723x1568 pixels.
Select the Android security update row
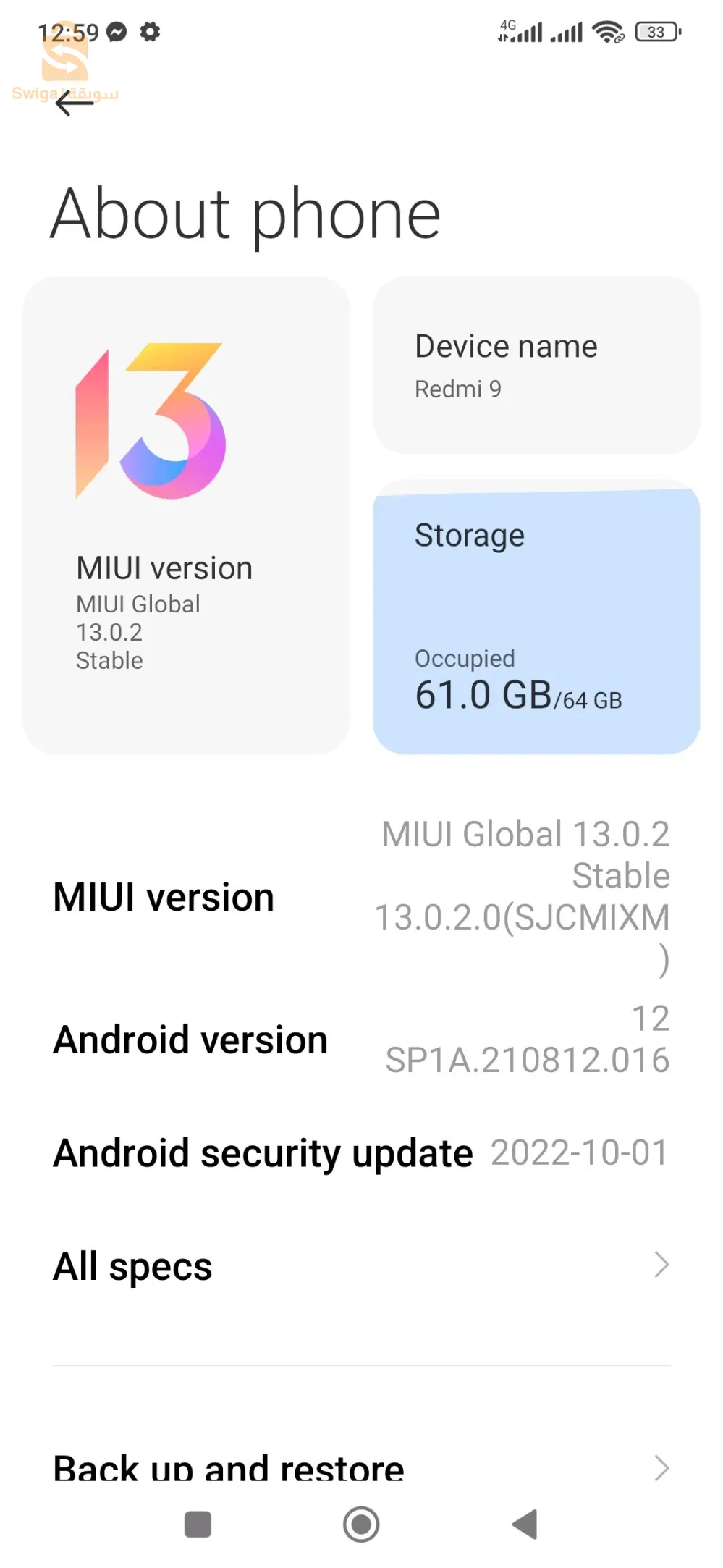pyautogui.click(x=361, y=1152)
